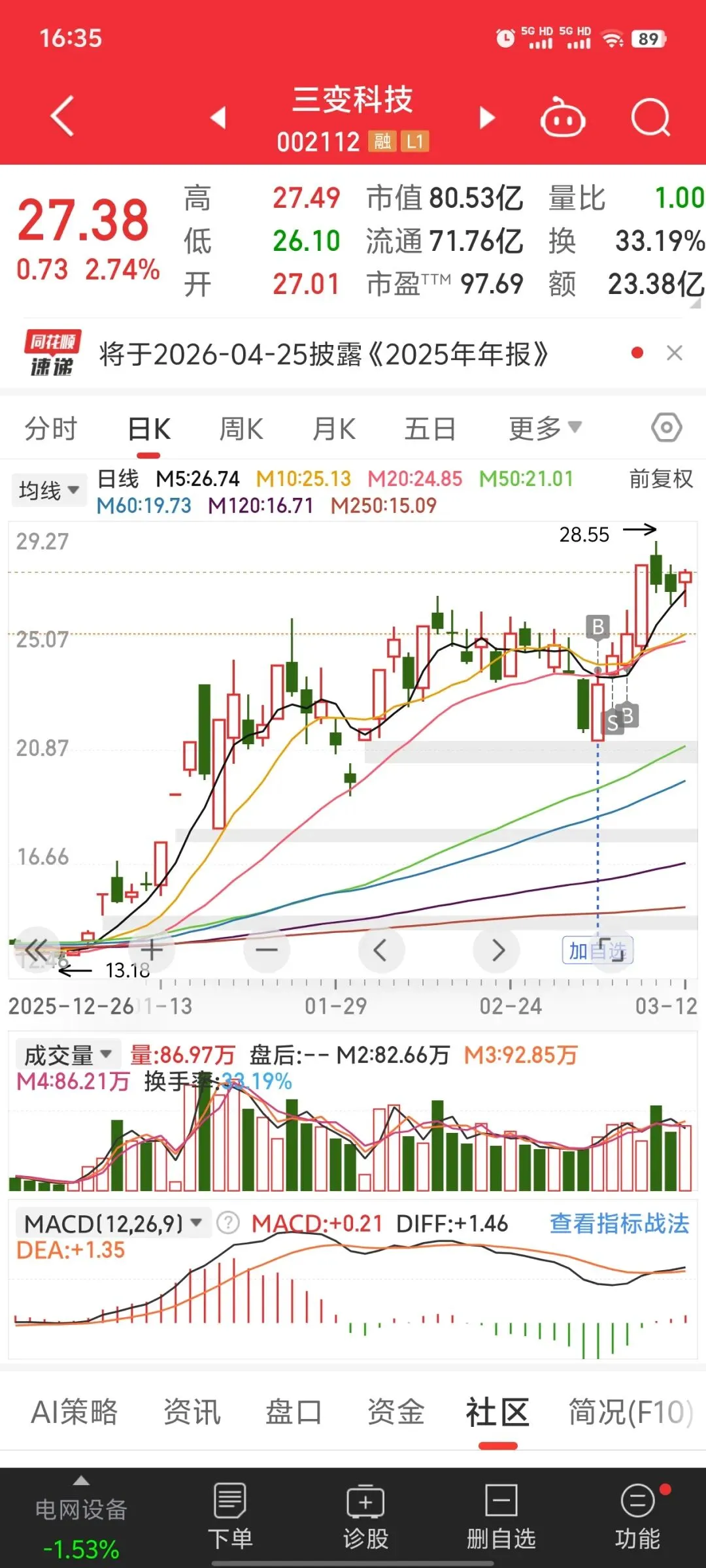Tap 下单 to place an order

[230, 1516]
